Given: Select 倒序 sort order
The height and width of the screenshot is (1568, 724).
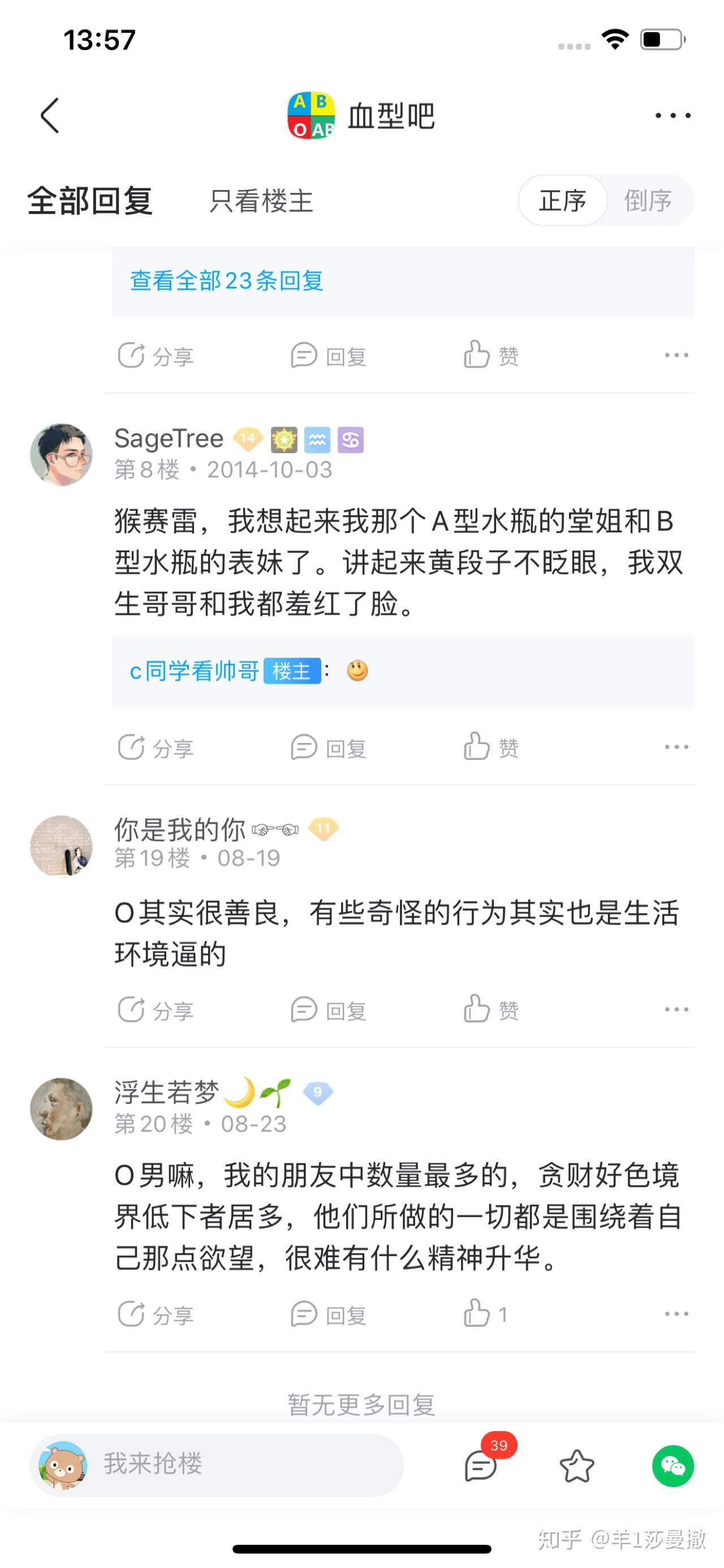Looking at the screenshot, I should pyautogui.click(x=647, y=201).
